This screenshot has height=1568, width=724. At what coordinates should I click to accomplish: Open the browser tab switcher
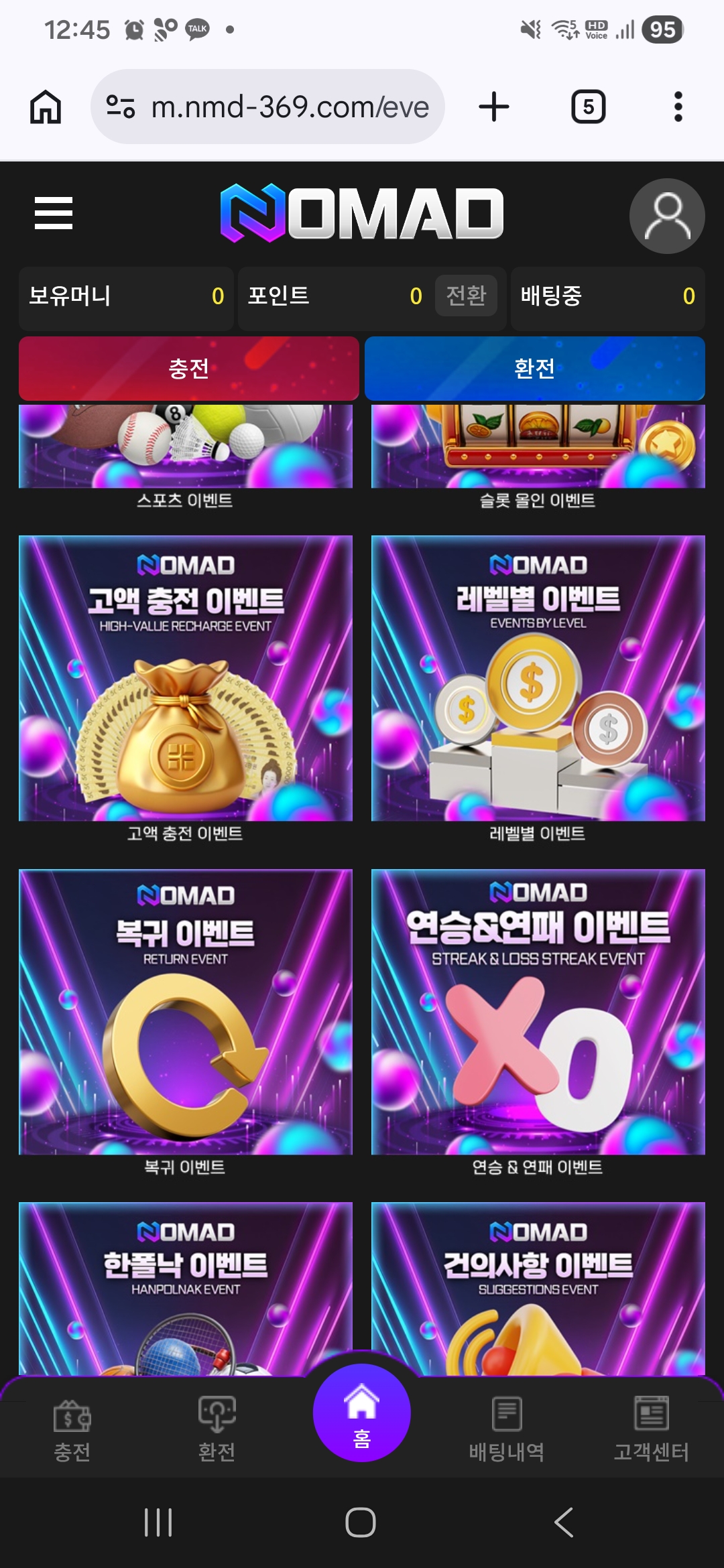[588, 107]
